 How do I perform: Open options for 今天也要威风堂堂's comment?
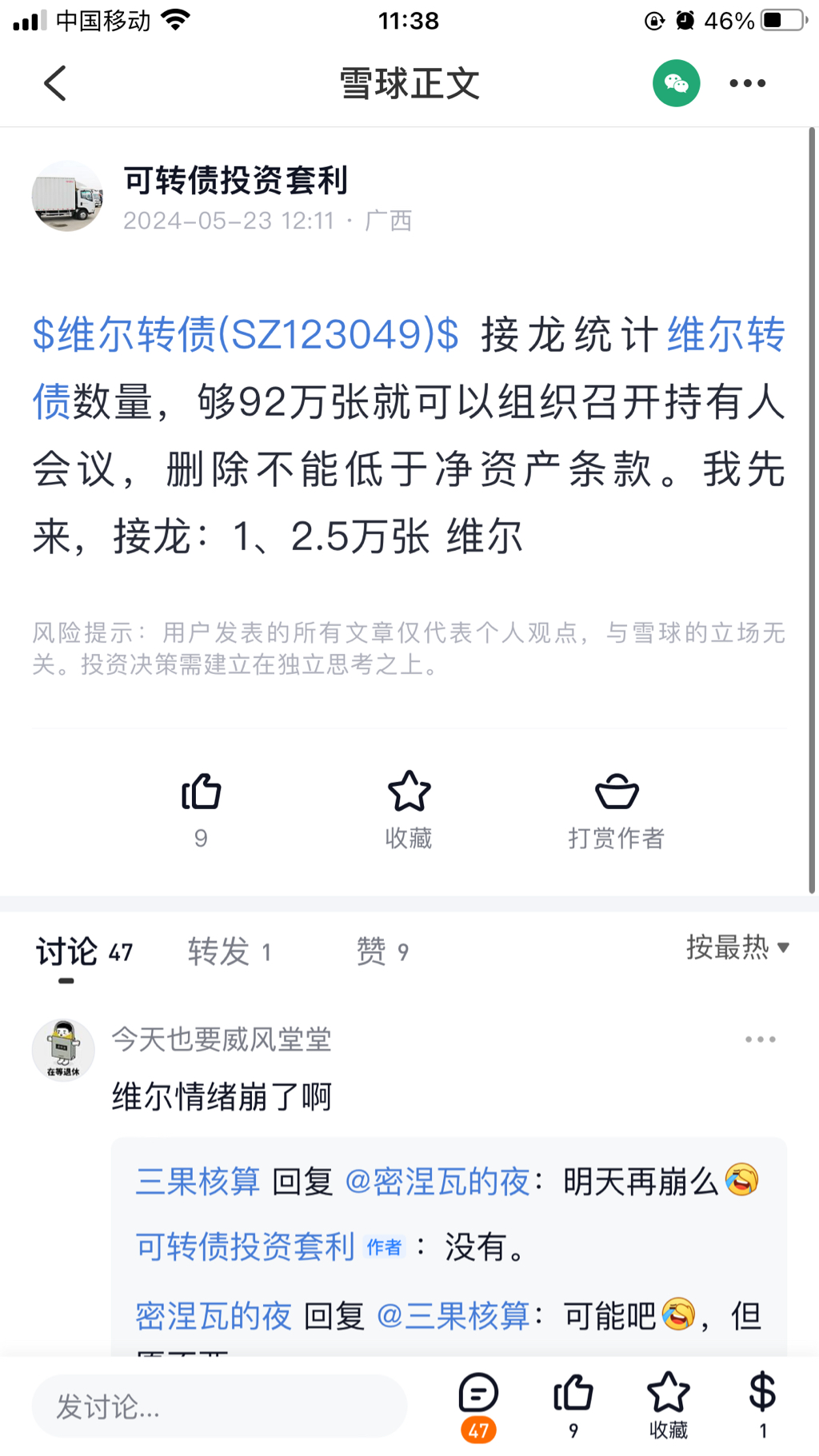[760, 1039]
